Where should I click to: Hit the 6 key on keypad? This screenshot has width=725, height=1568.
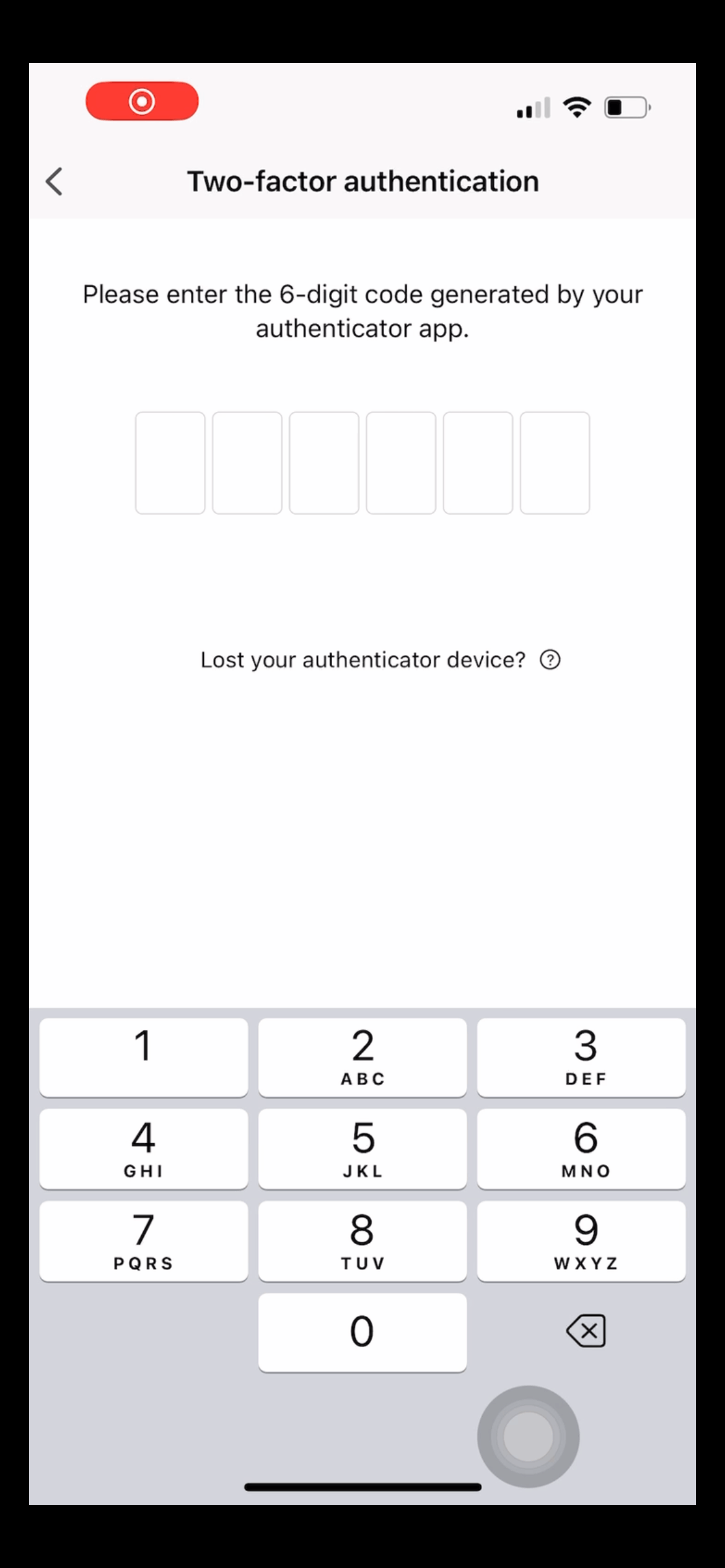pos(581,1149)
